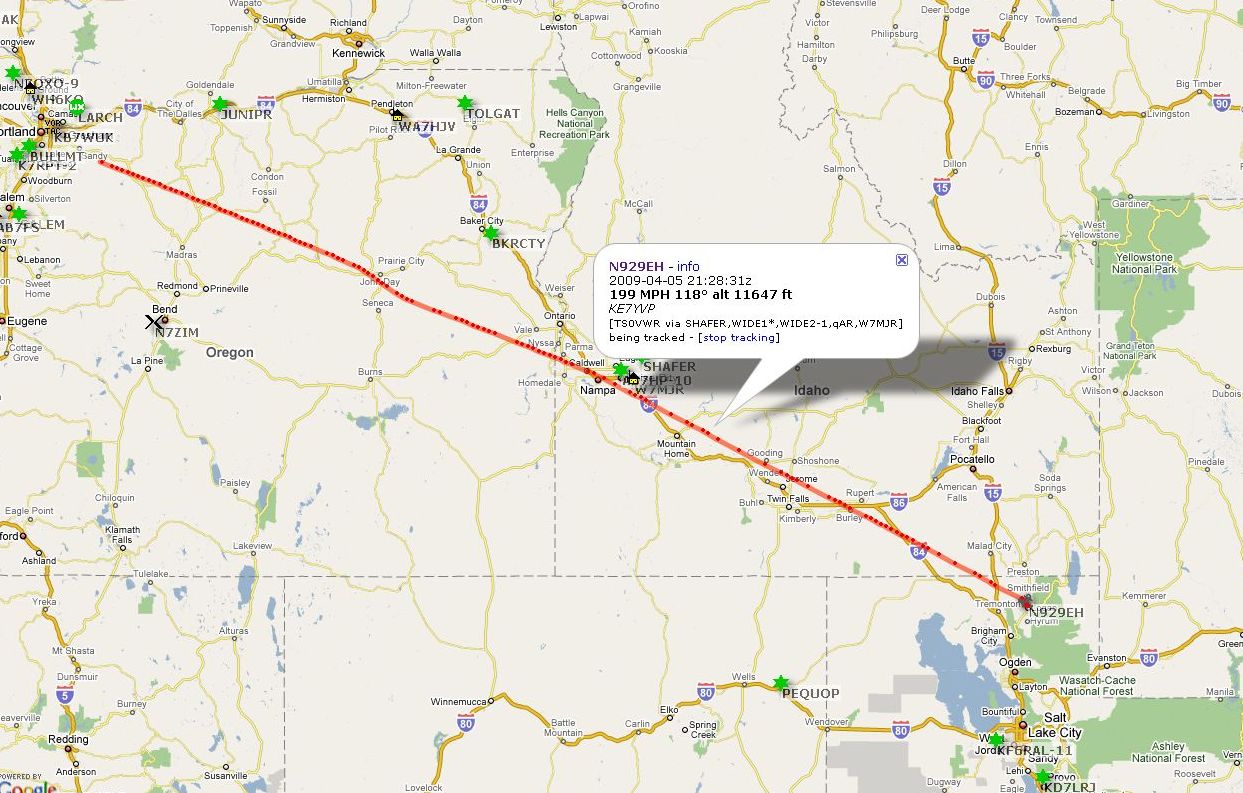Select the BKRCTY station marker
Screen dimensions: 1243x793
491,233
